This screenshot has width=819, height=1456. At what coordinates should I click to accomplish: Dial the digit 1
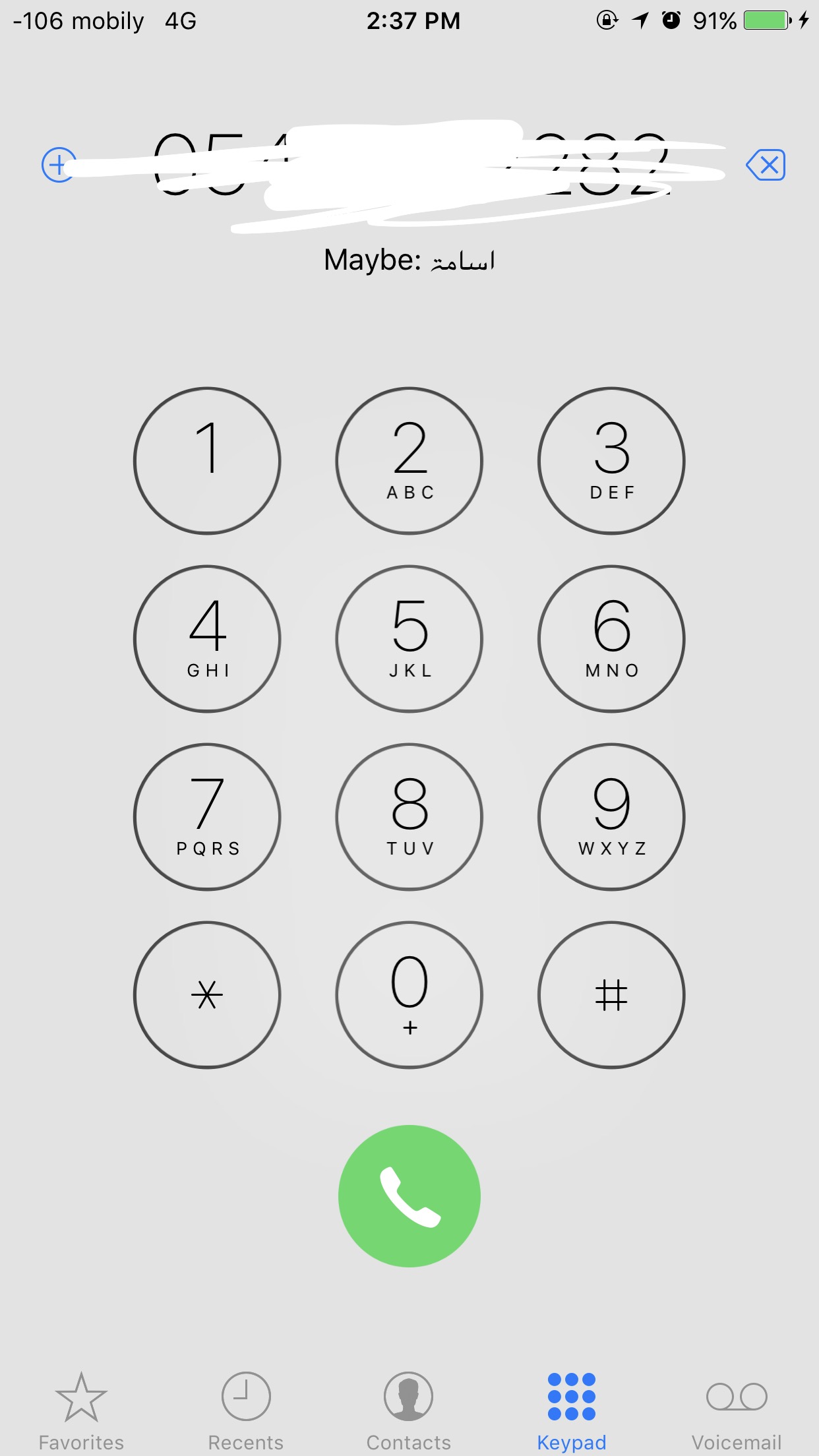pos(207,460)
